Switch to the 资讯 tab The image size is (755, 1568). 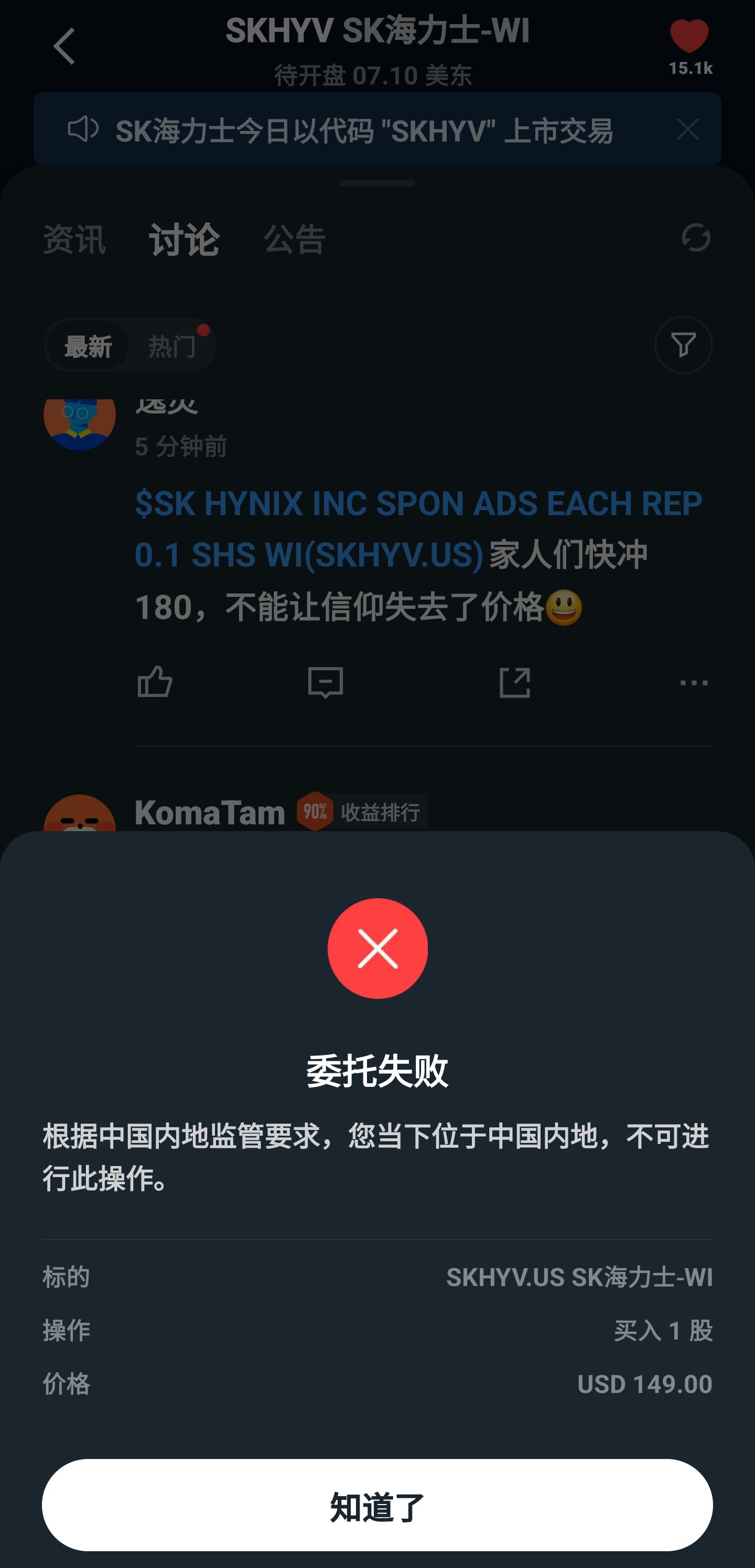point(74,238)
